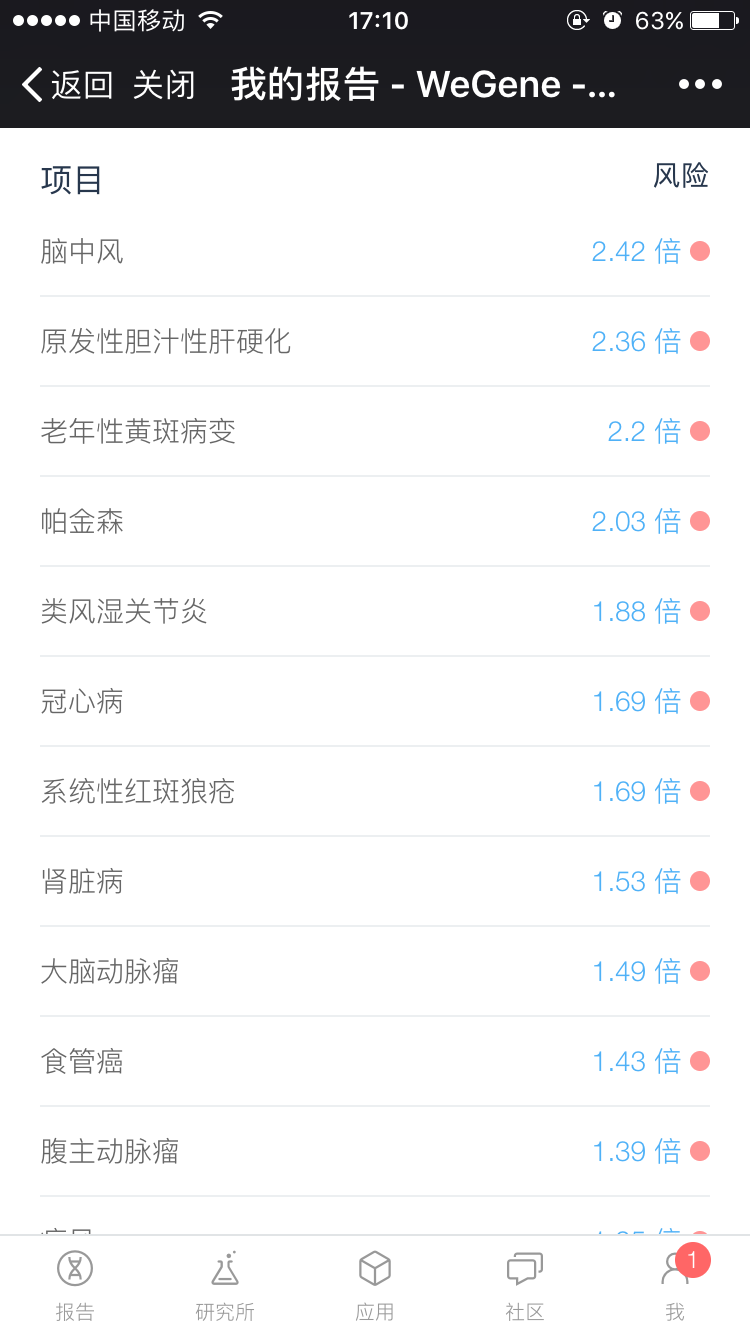View the 腹主动脉瘤 report

pos(375,1151)
